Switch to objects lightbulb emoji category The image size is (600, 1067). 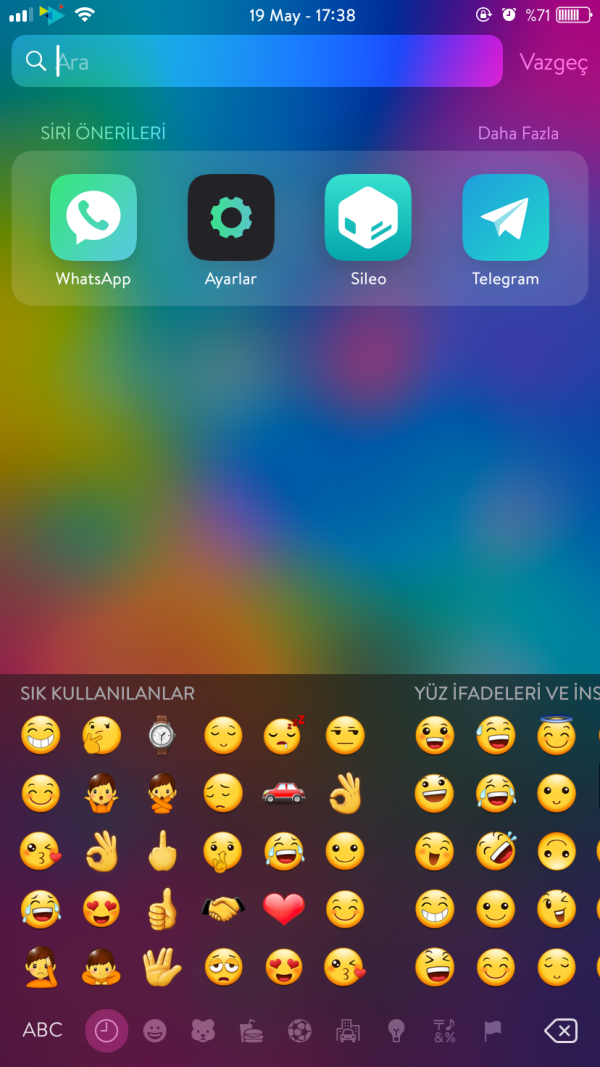396,1031
